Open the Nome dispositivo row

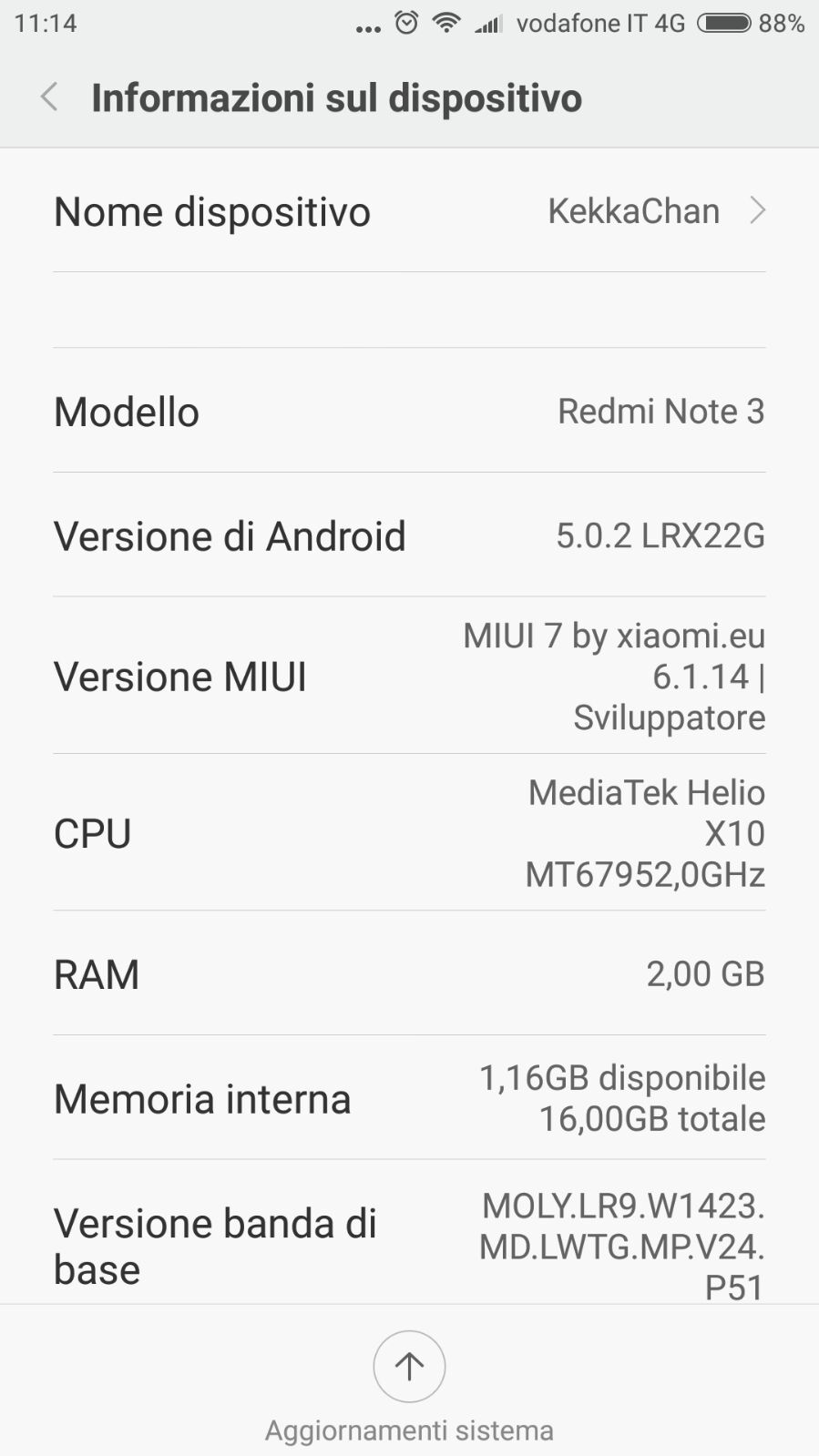(x=409, y=211)
